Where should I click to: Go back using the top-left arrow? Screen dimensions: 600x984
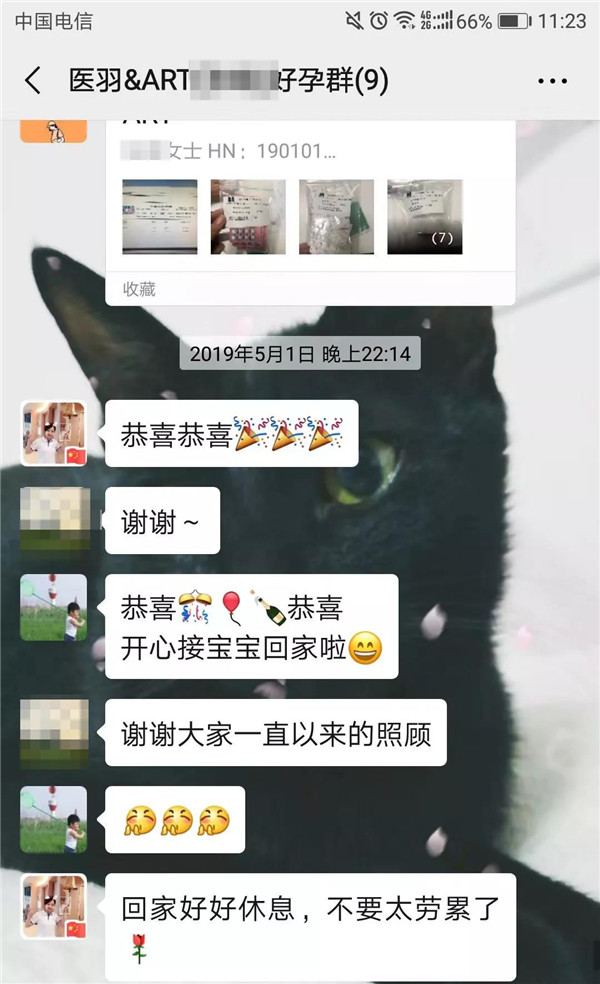click(33, 81)
